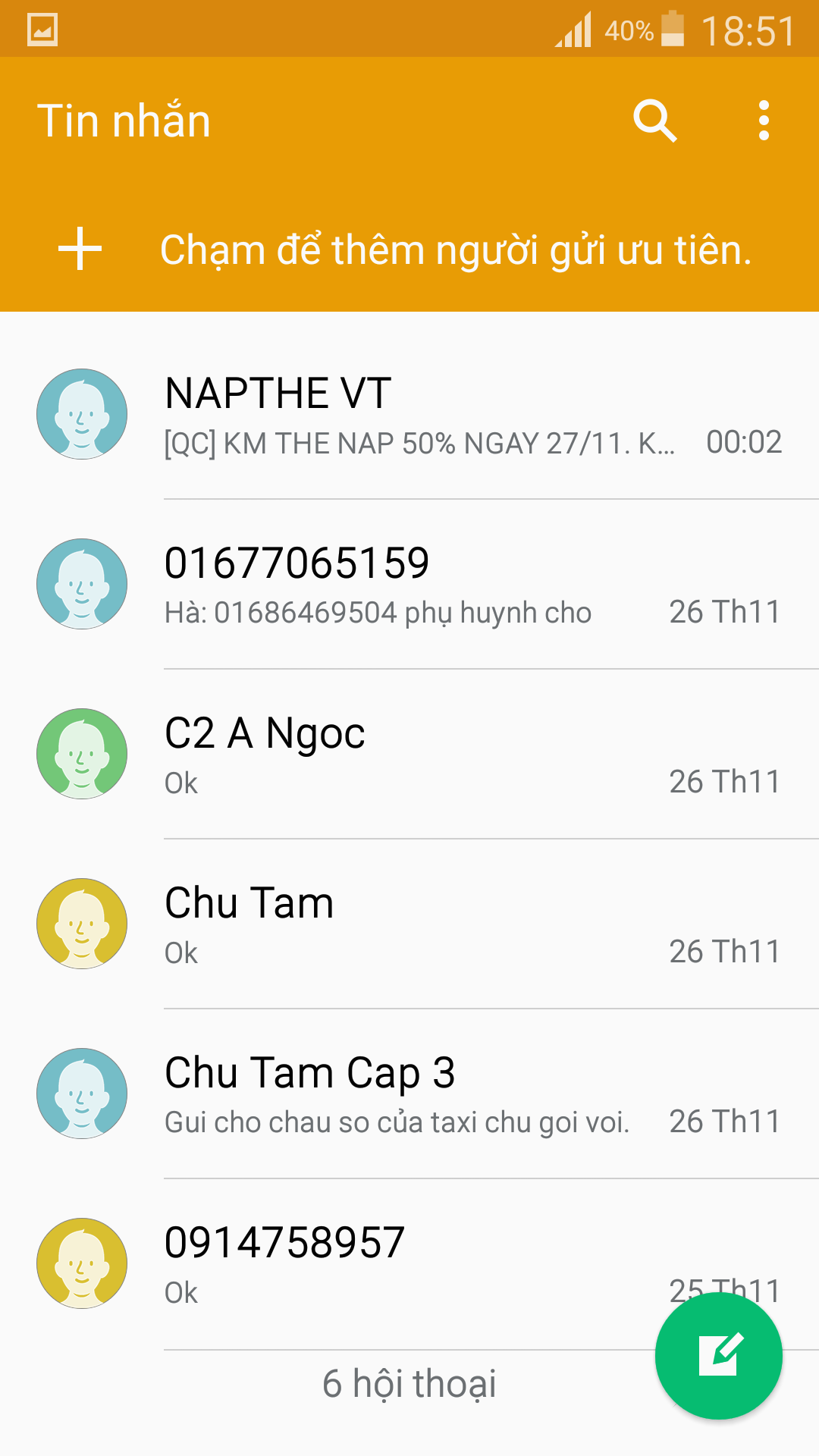Open the Chu Tam Cap 3 conversation
Viewport: 819px width, 1456px height.
pyautogui.click(x=409, y=1094)
